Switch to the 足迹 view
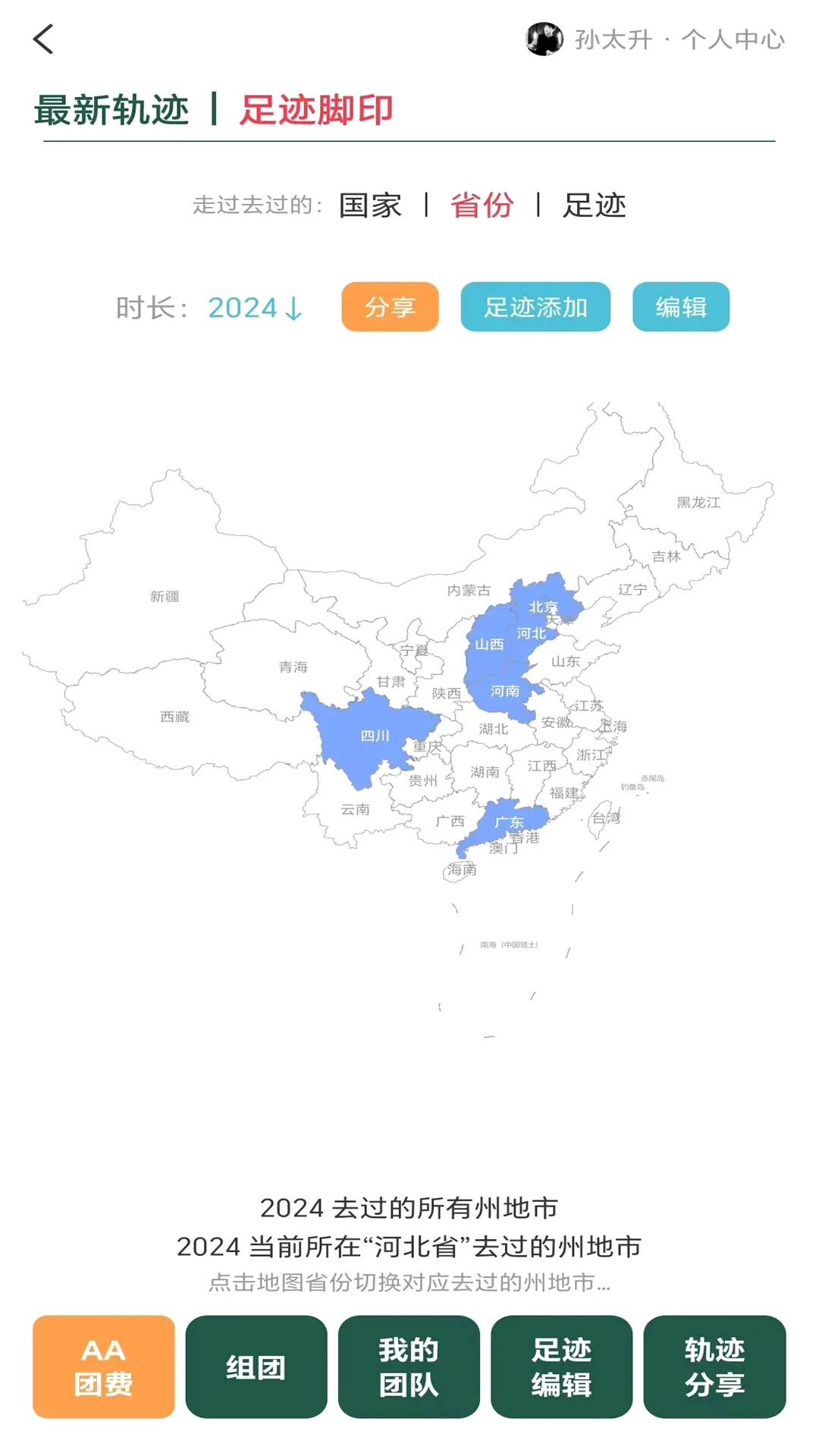The width and height of the screenshot is (819, 1456). [x=594, y=205]
